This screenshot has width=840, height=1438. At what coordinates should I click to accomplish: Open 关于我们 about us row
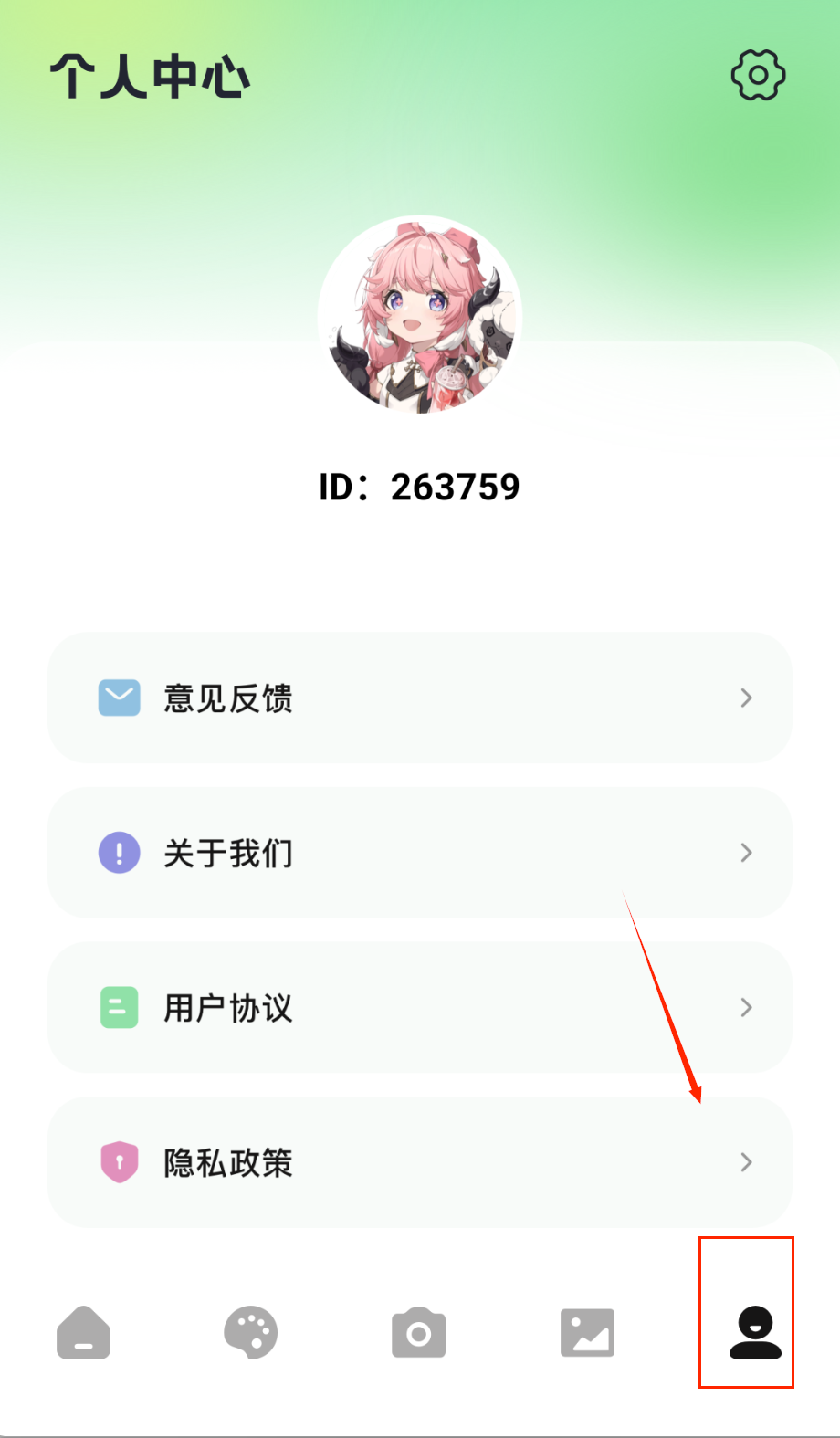click(420, 853)
